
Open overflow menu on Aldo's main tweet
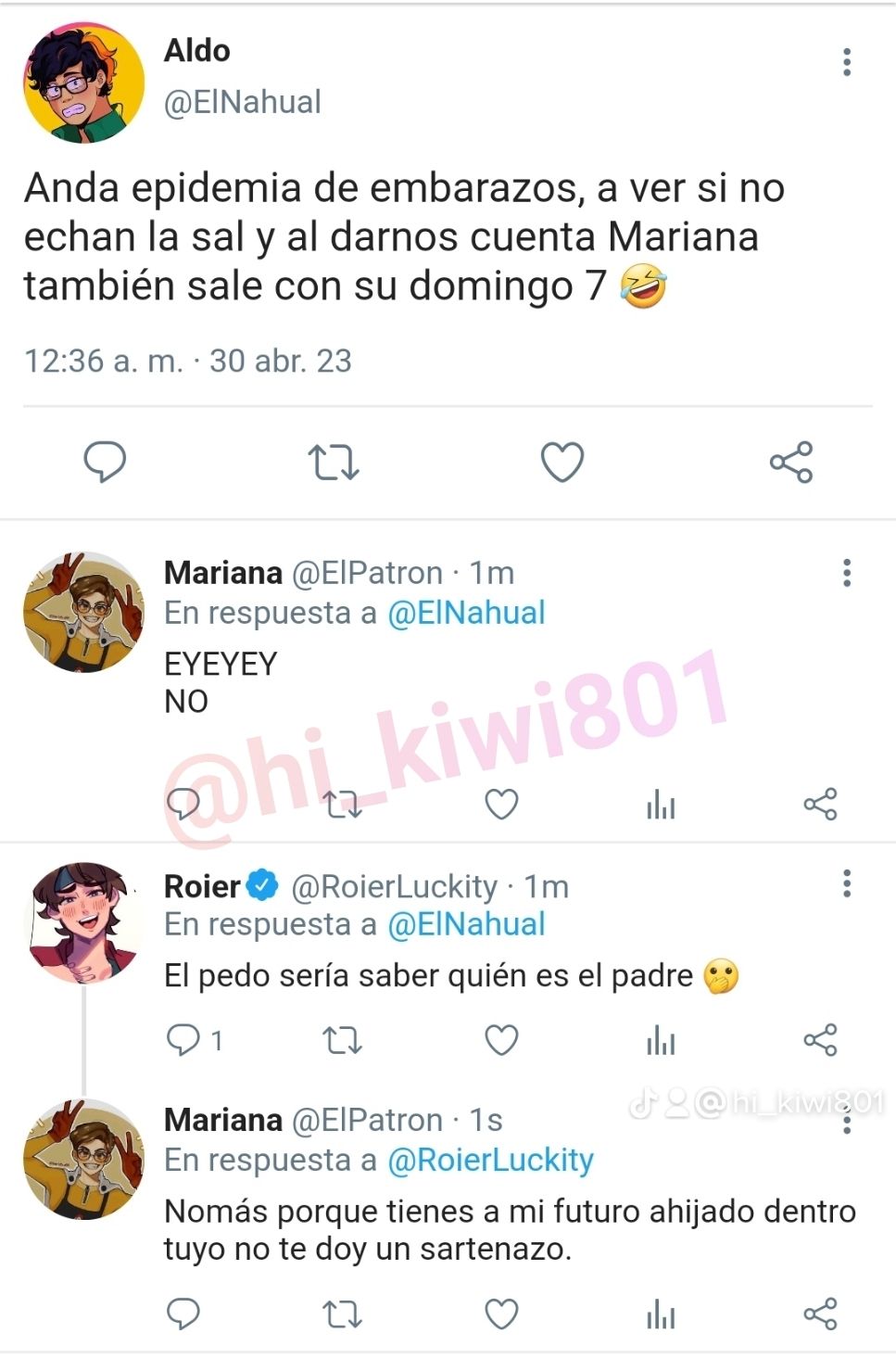[x=846, y=62]
